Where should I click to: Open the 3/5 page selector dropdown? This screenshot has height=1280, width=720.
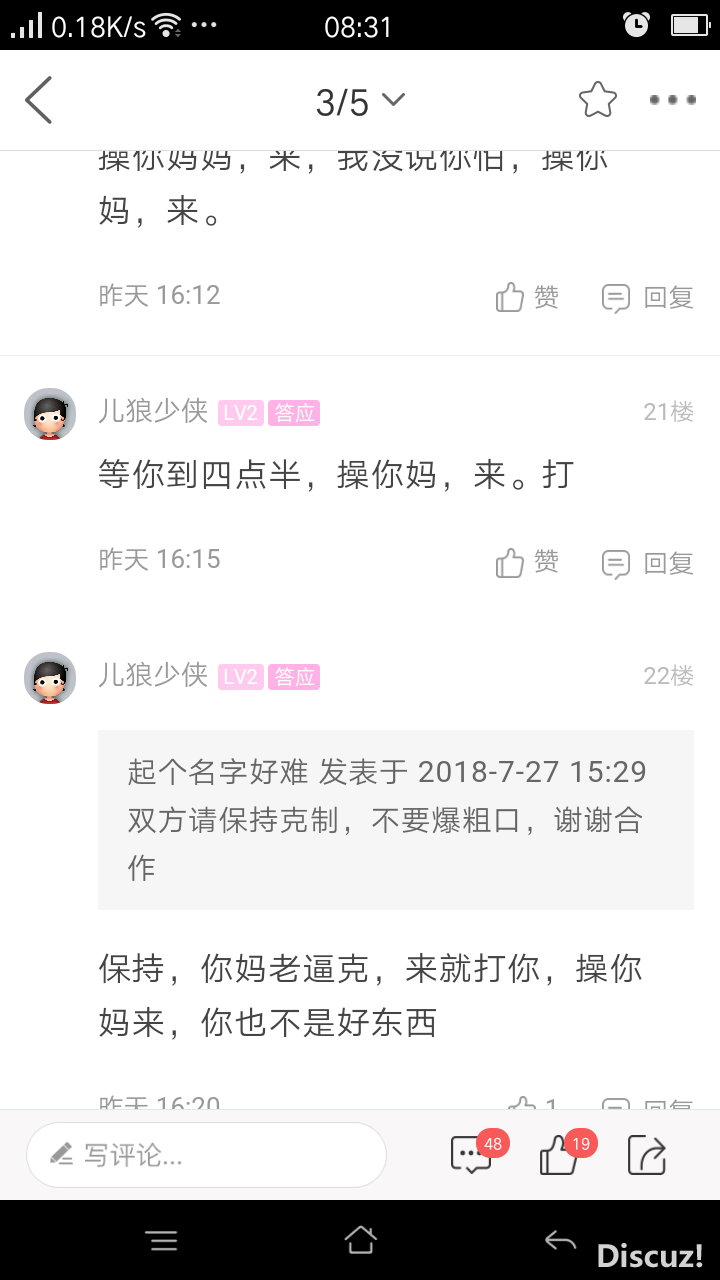360,101
